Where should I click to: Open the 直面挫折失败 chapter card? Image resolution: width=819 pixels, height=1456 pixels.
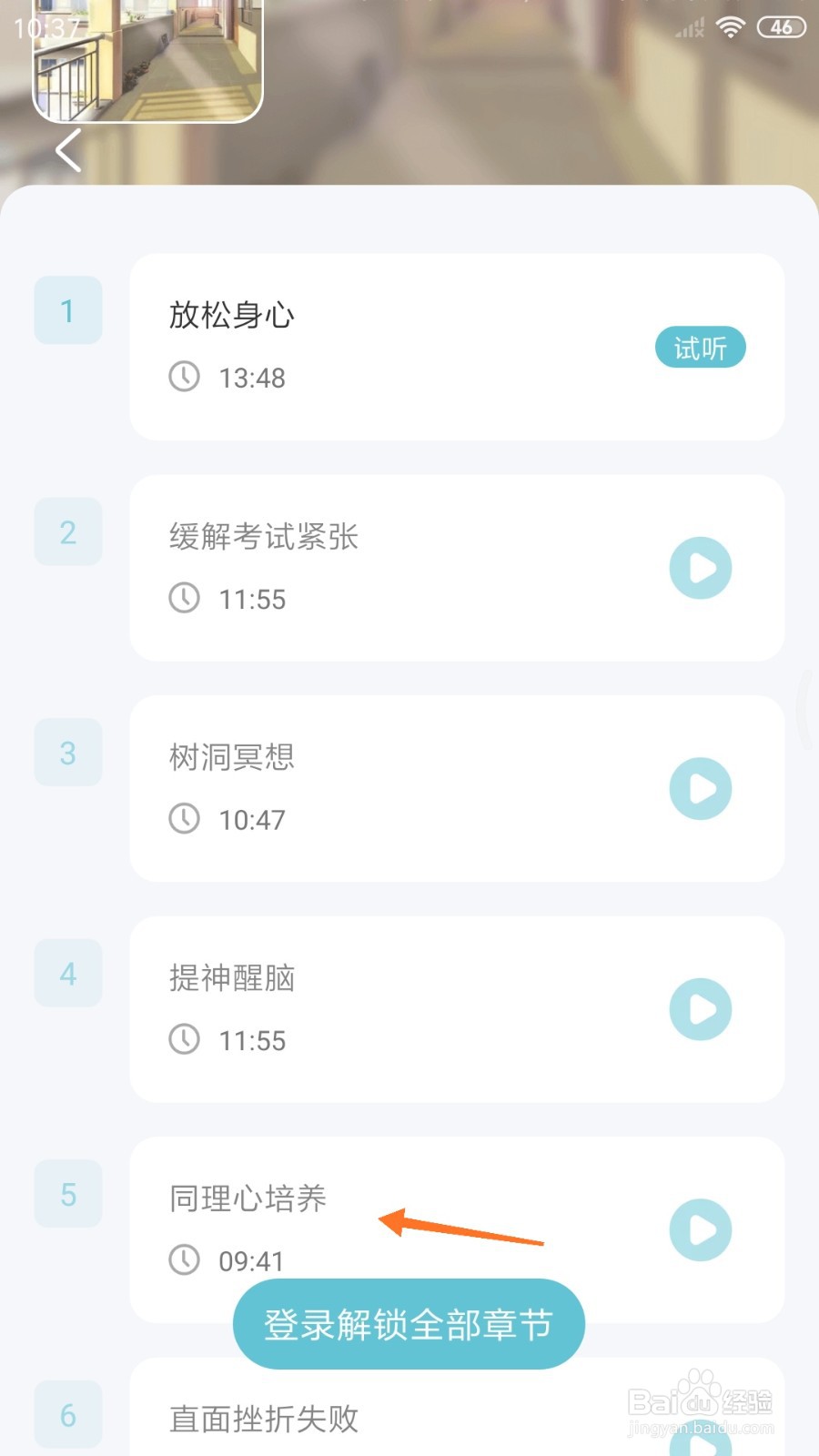(457, 1407)
